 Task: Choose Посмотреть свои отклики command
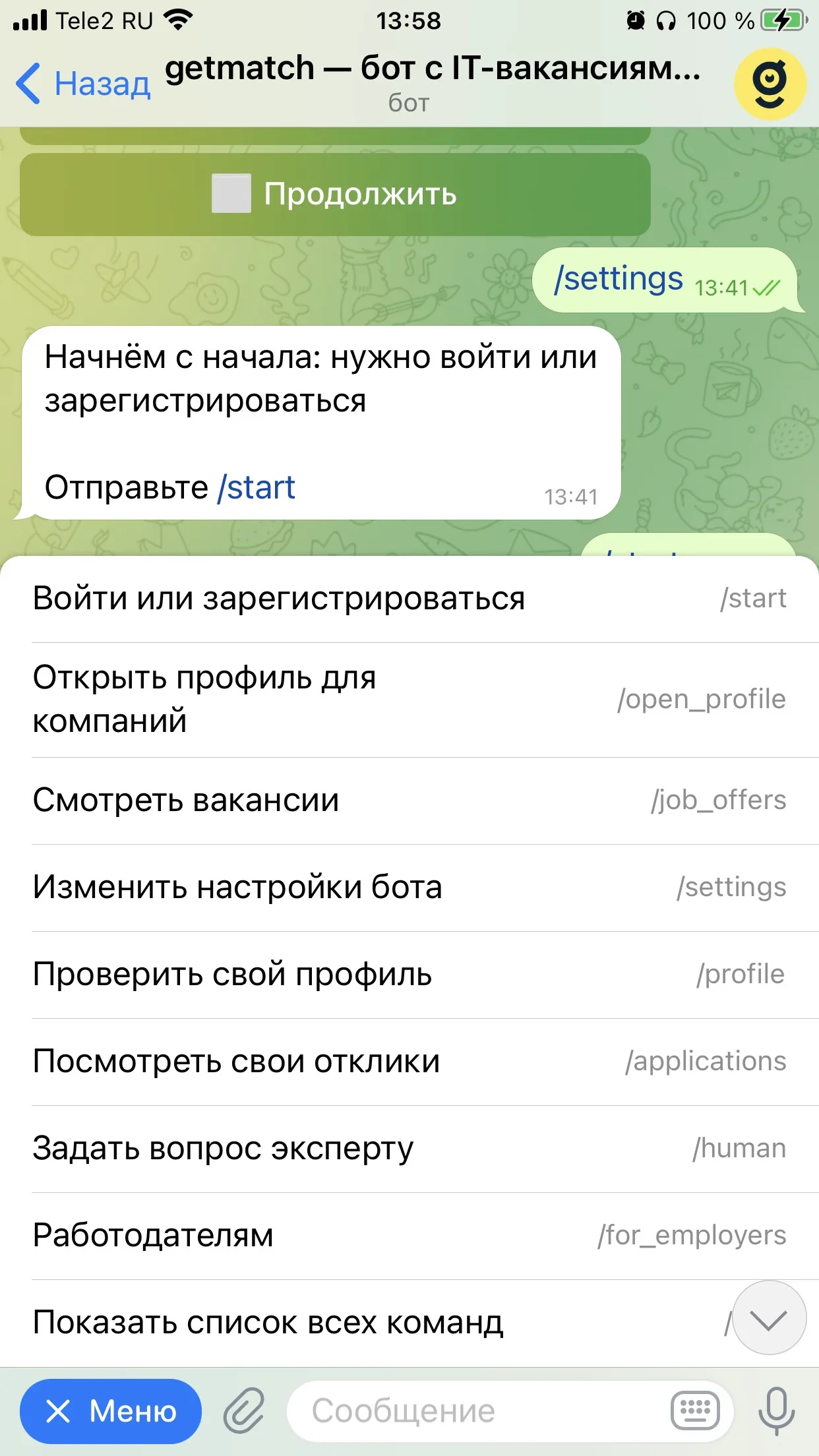pyautogui.click(x=409, y=1062)
